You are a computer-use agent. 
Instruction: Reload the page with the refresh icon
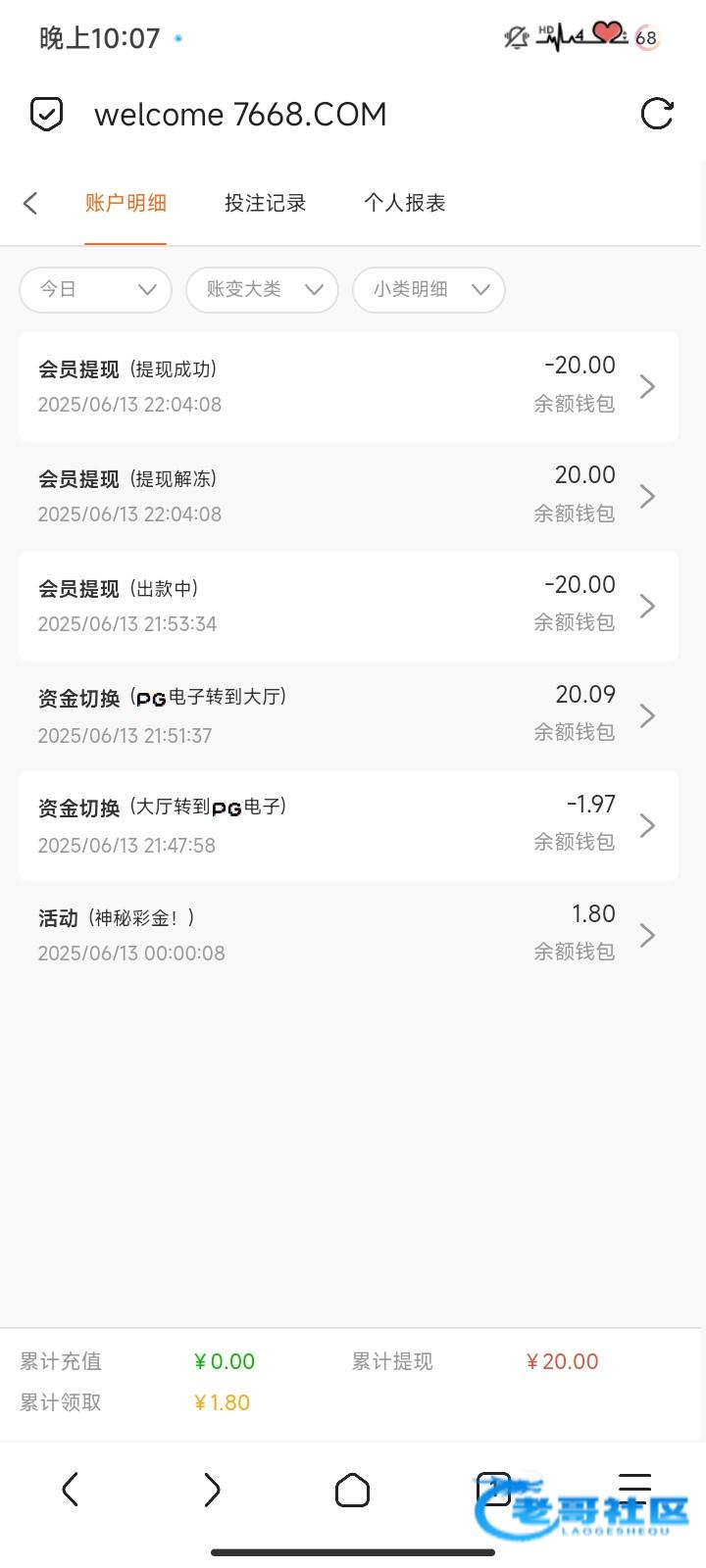656,114
